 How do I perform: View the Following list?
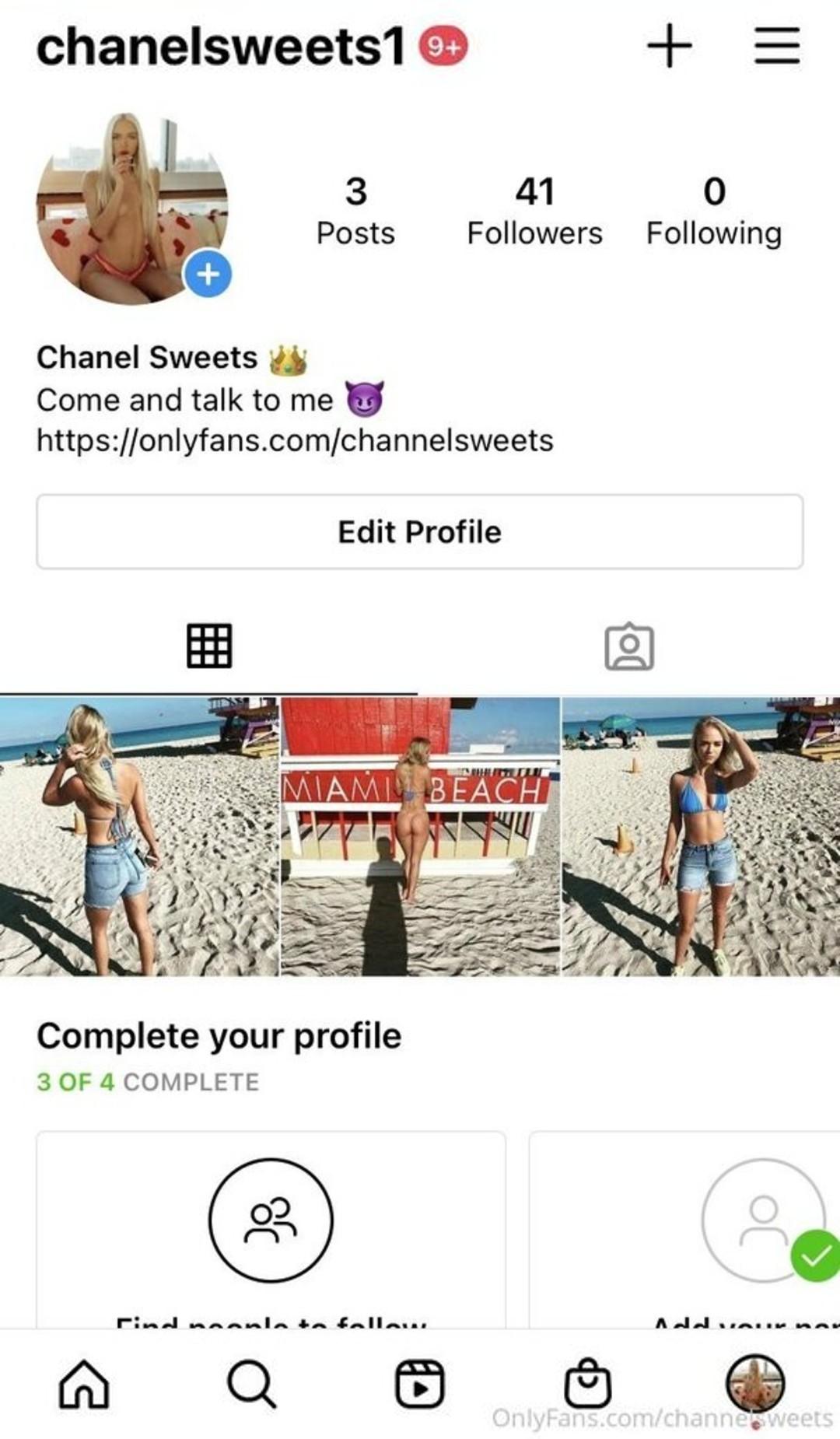pos(713,212)
